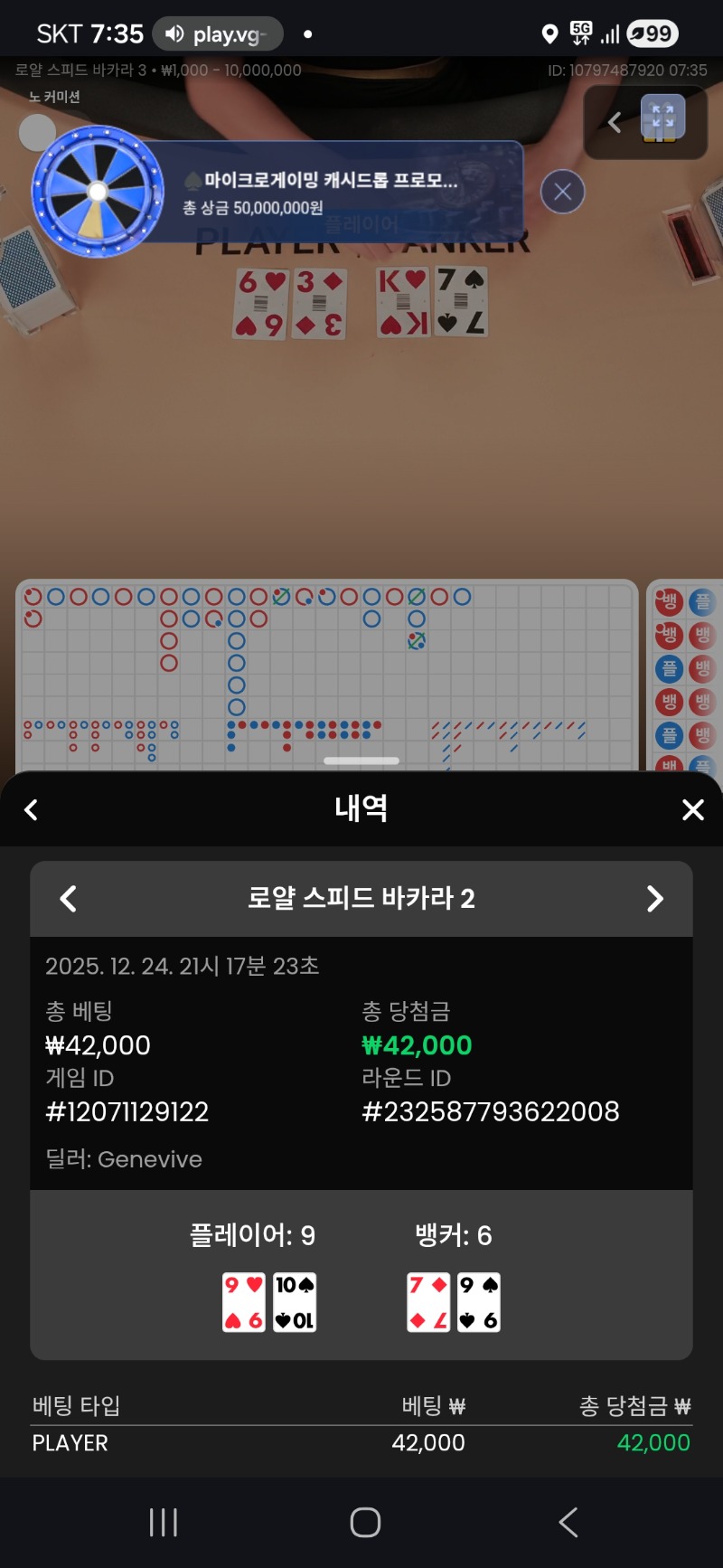Go back with system navigation button
Viewport: 723px width, 1568px height.
568,1523
